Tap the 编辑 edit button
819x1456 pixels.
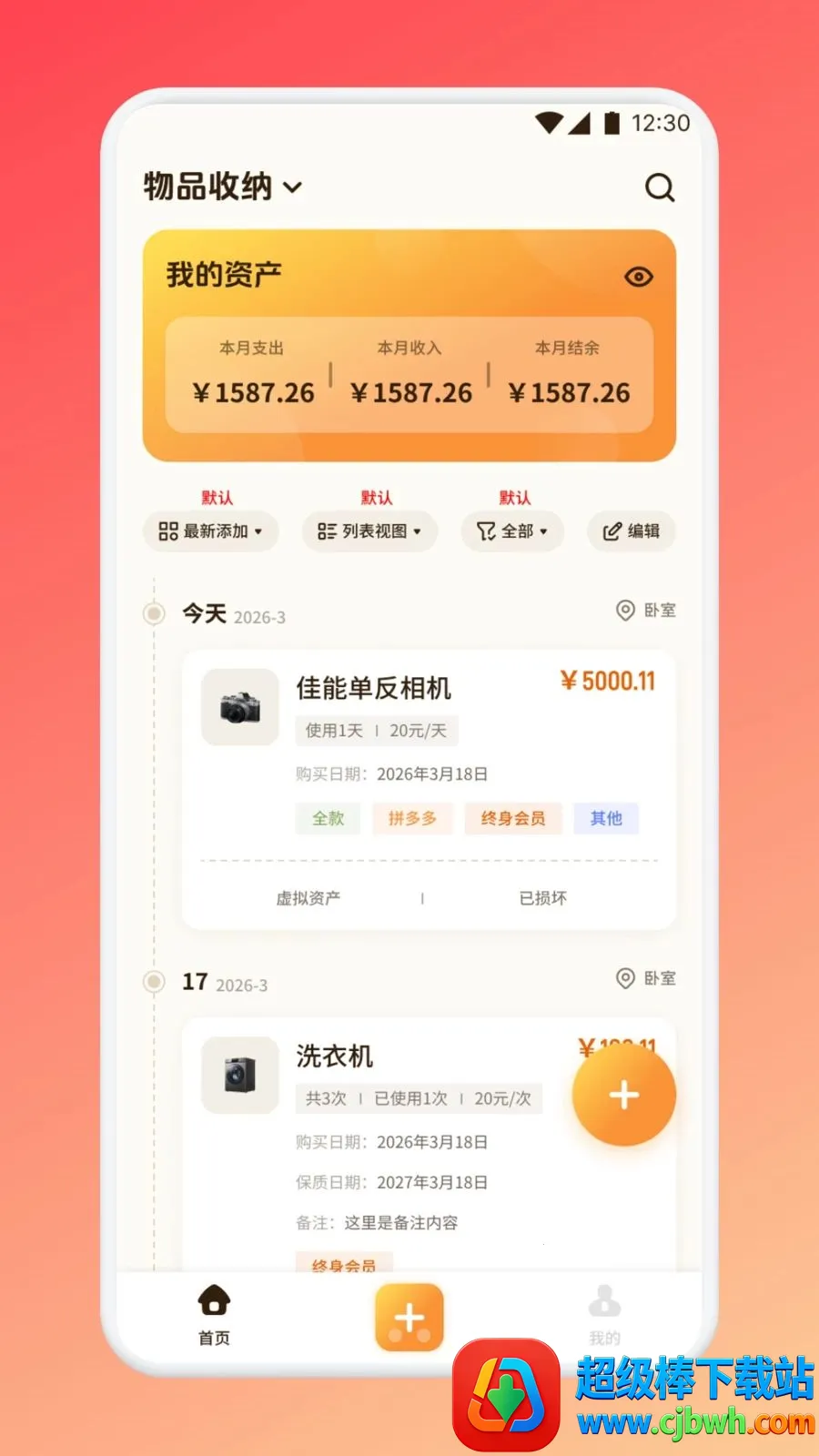pyautogui.click(x=632, y=531)
